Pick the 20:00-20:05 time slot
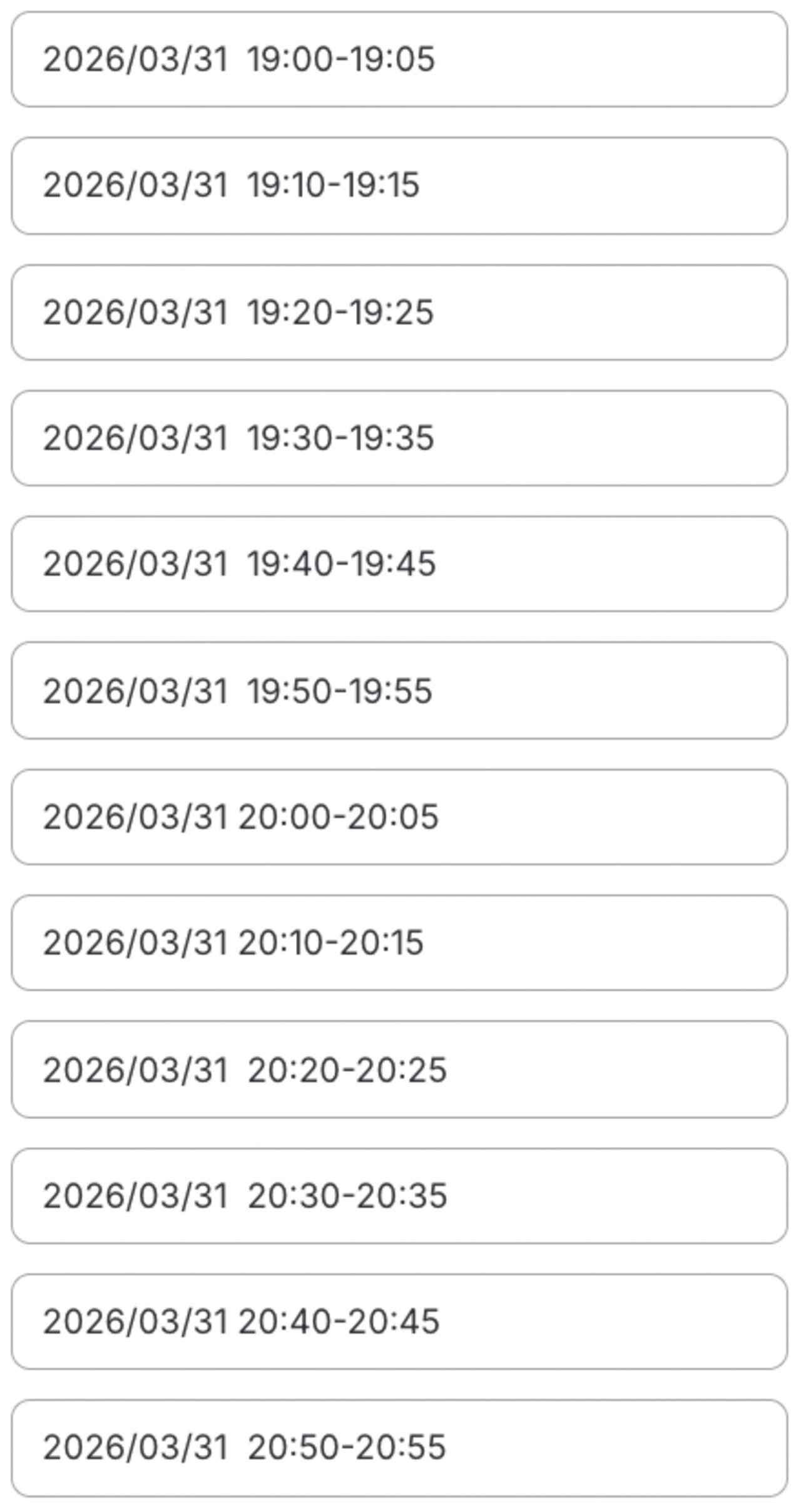This screenshot has width=801, height=1512. coord(399,817)
